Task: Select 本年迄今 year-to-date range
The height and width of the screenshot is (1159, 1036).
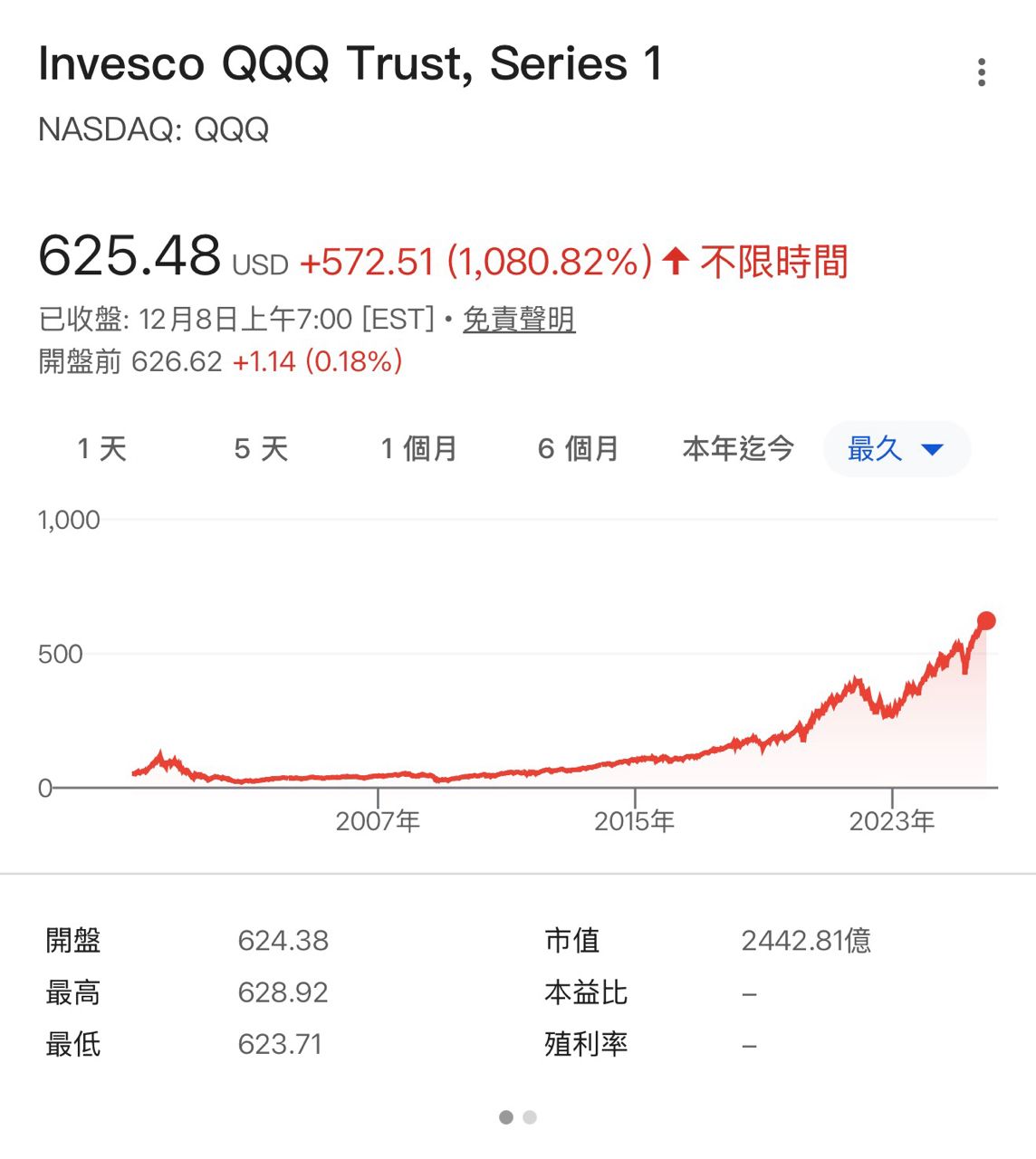Action: 738,448
